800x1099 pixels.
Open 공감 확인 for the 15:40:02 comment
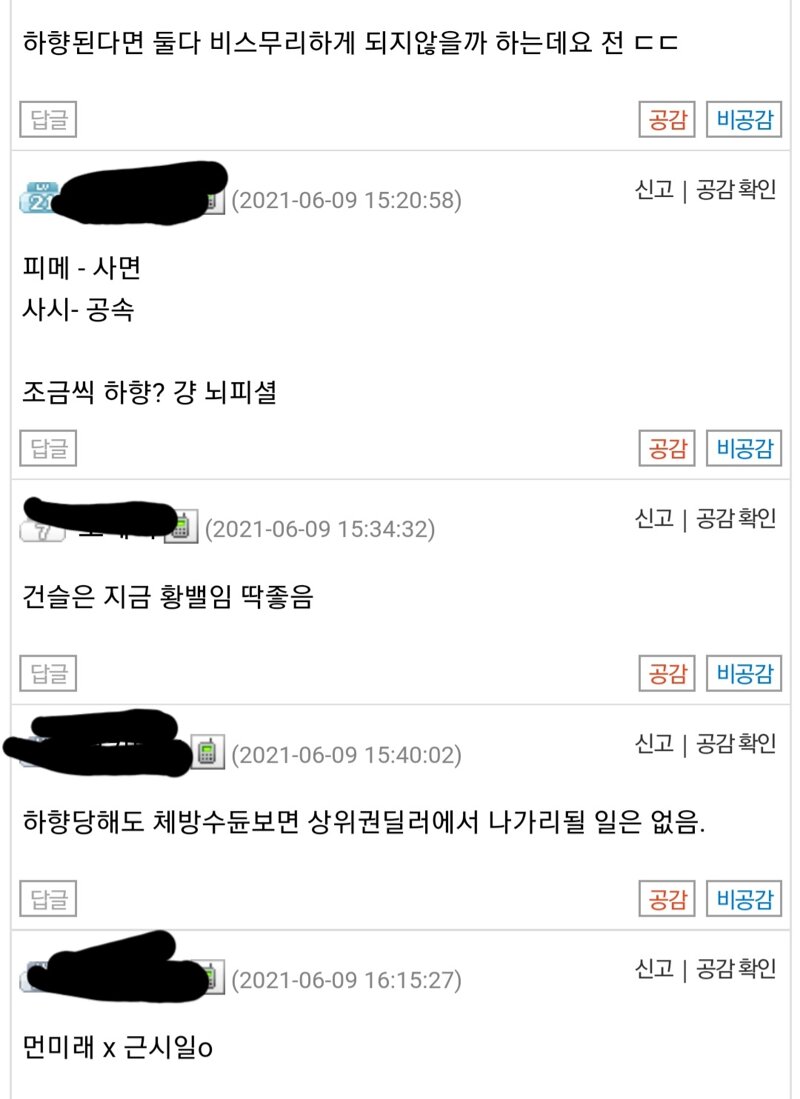[x=736, y=744]
